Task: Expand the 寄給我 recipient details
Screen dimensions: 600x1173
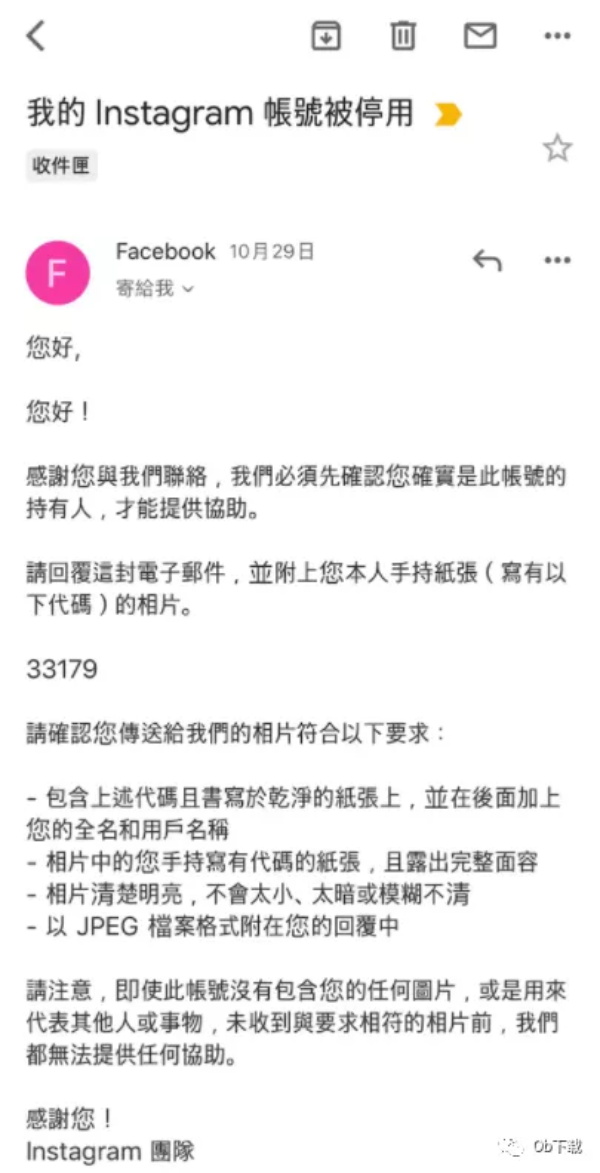Action: [154, 289]
